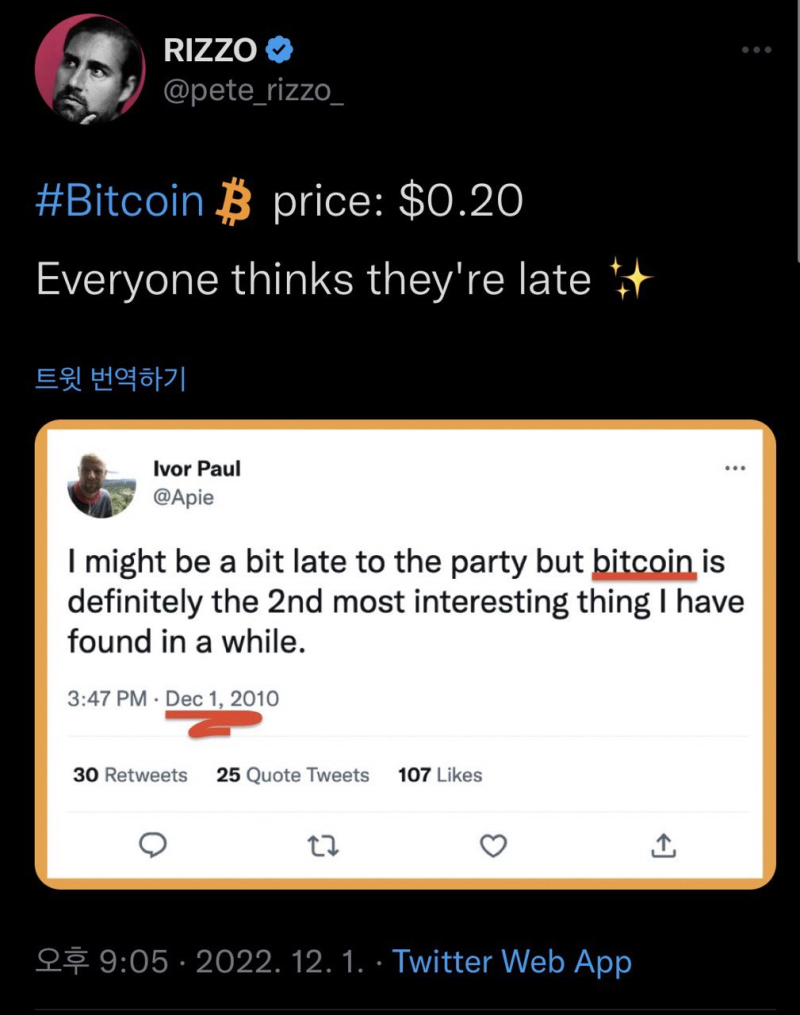The image size is (800, 1015).
Task: Click the retweet icon below Ivor Paul's tweet
Action: 321,845
